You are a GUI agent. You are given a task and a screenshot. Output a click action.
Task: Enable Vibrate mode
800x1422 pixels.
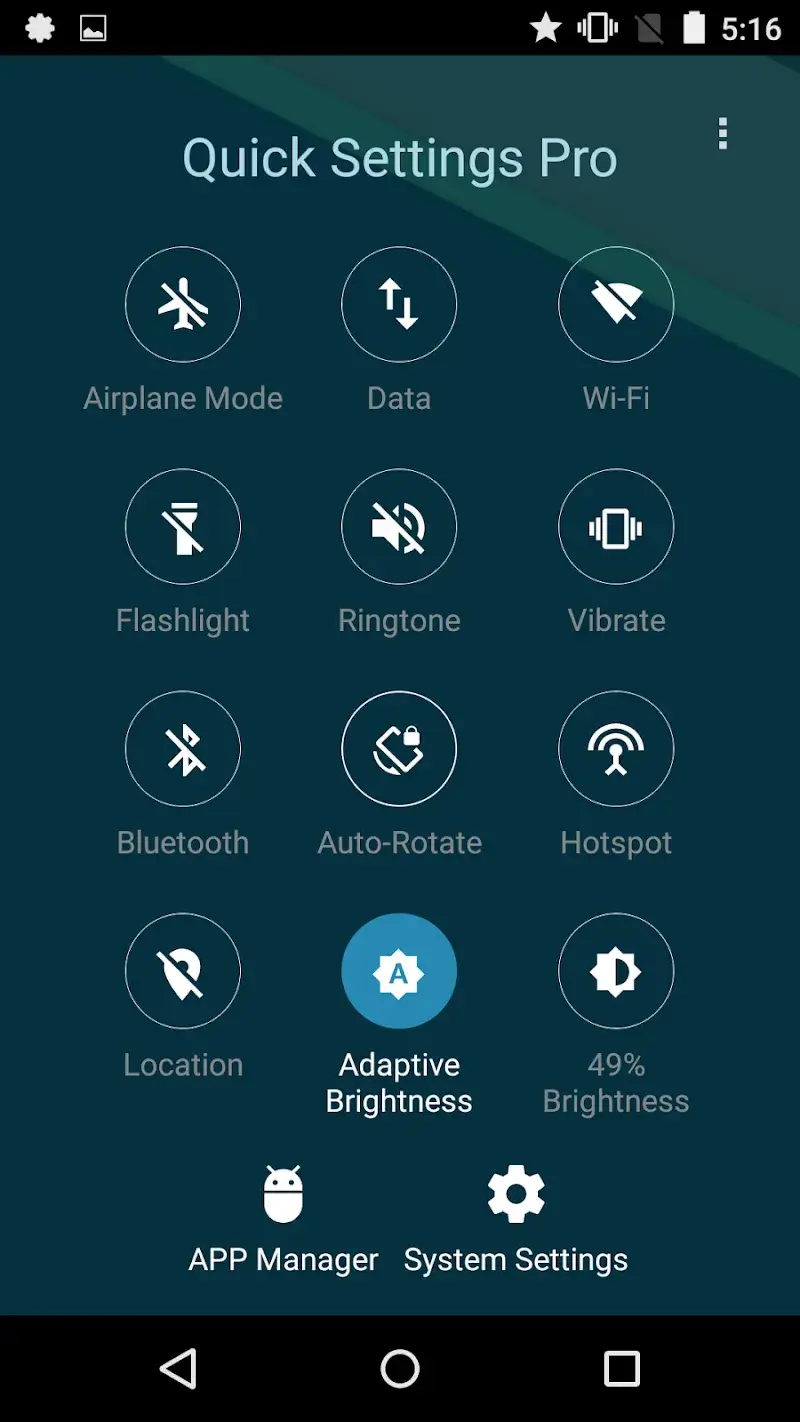point(616,527)
